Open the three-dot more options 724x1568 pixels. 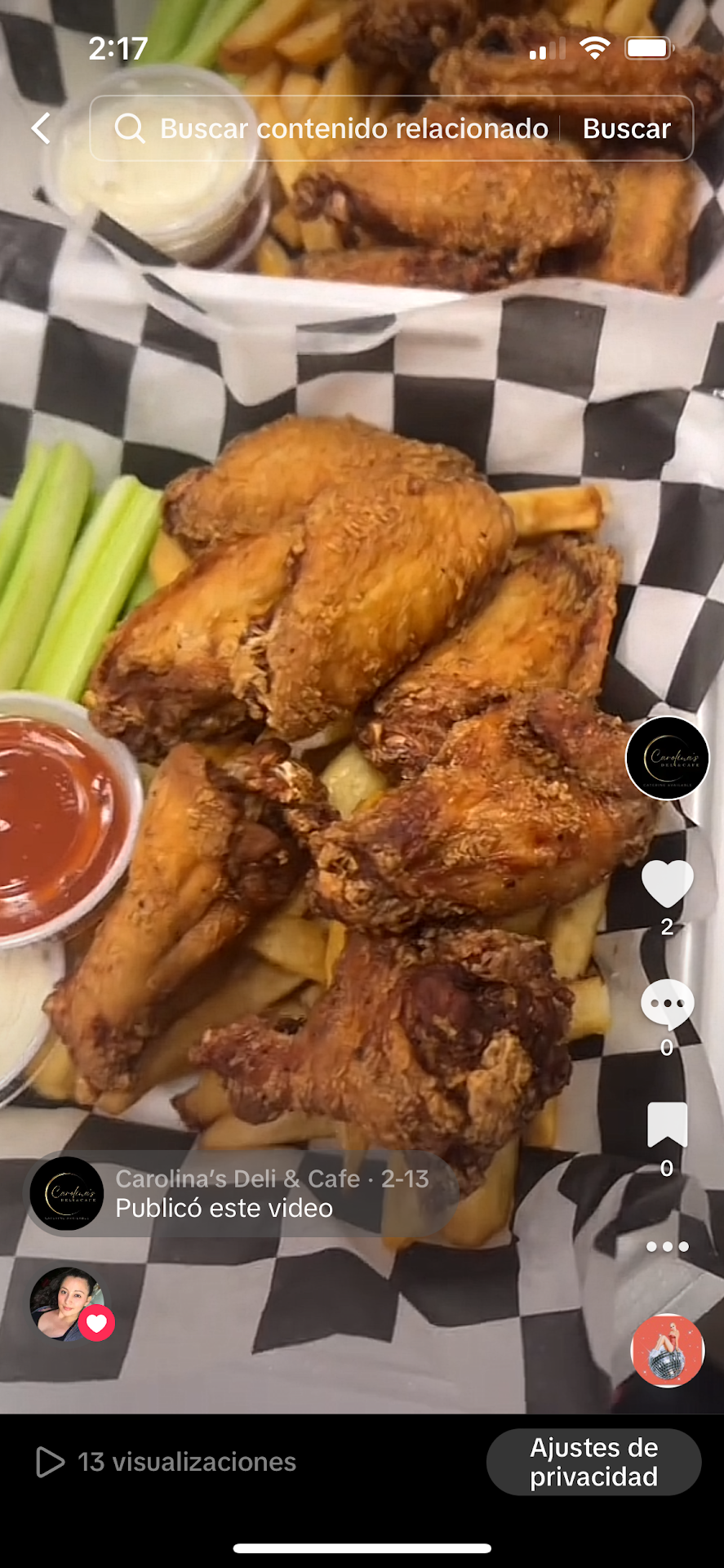click(667, 1246)
